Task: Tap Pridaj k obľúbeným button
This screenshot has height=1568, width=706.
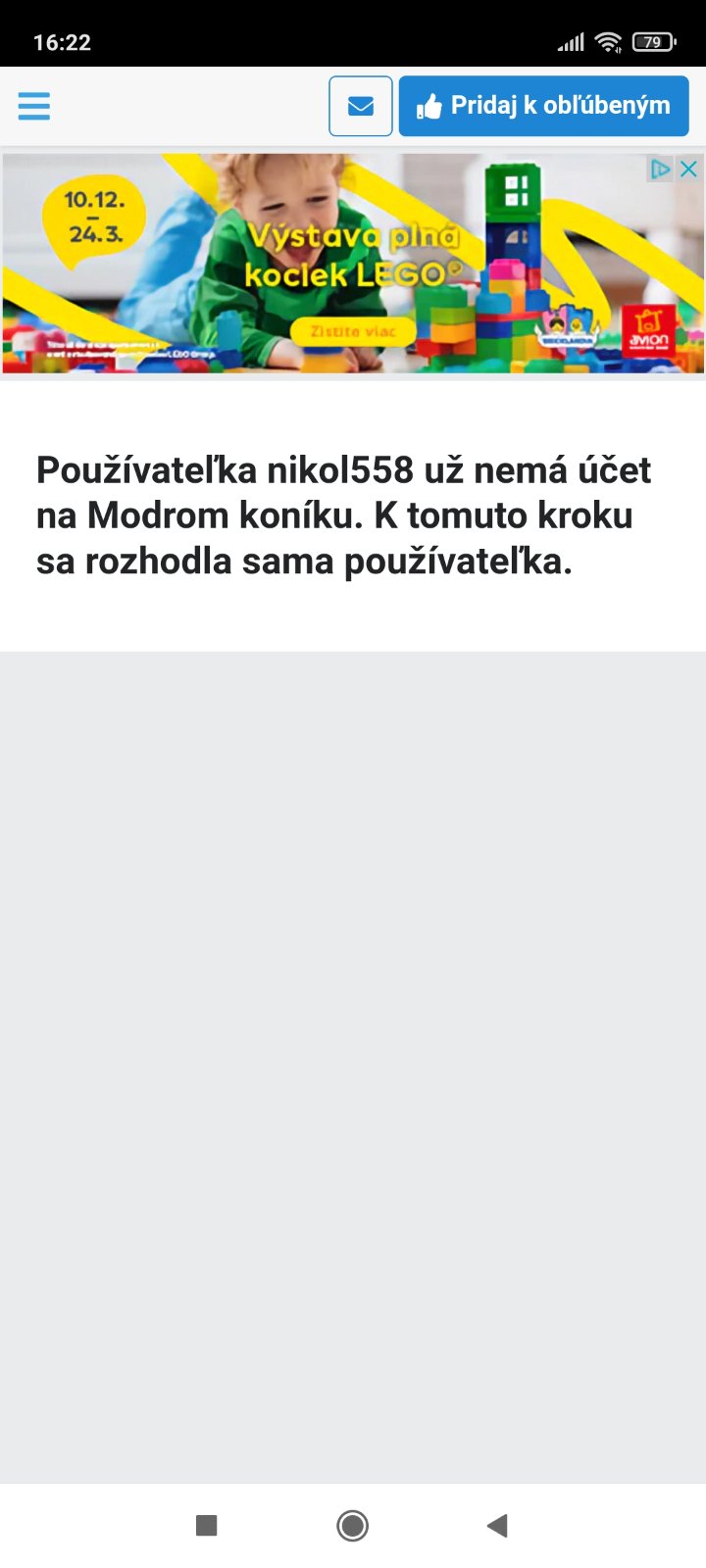Action: pyautogui.click(x=543, y=106)
